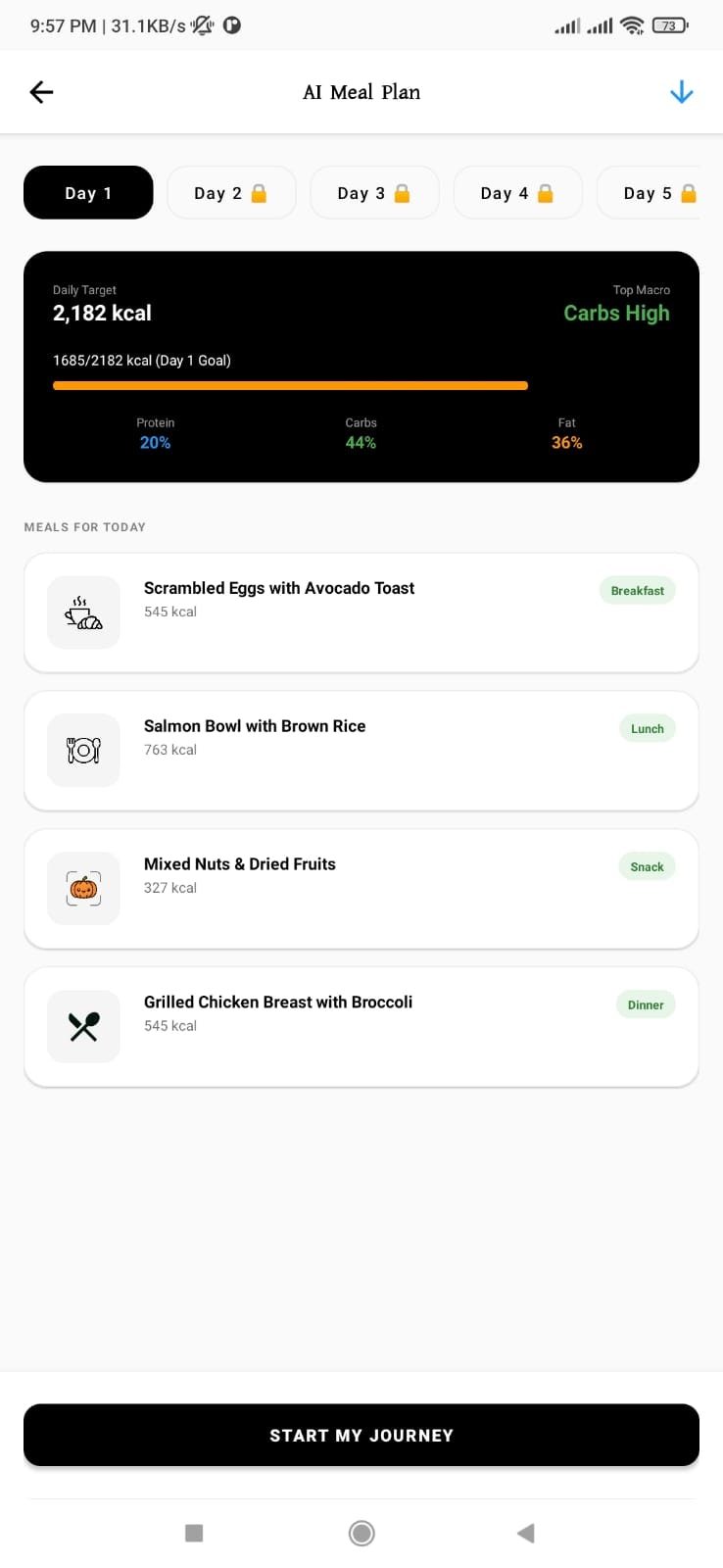Select the Day 1 tab
Image resolution: width=723 pixels, height=1568 pixels.
(x=88, y=193)
